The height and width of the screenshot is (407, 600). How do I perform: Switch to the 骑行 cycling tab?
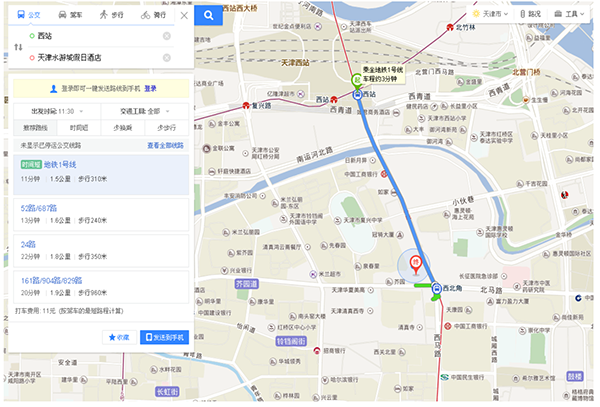pos(153,16)
